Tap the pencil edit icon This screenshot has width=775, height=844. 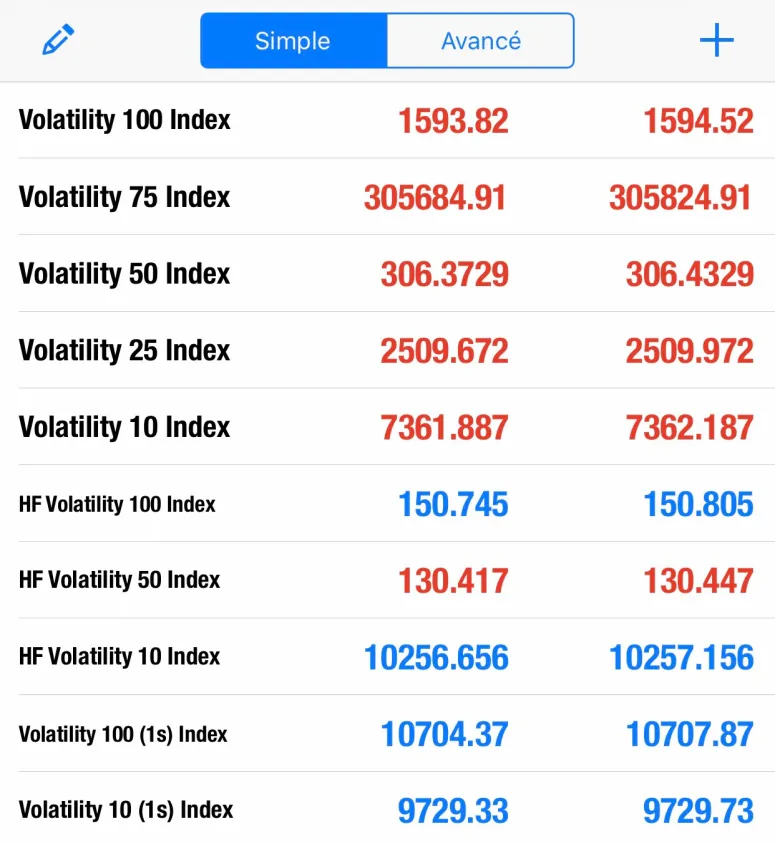57,40
